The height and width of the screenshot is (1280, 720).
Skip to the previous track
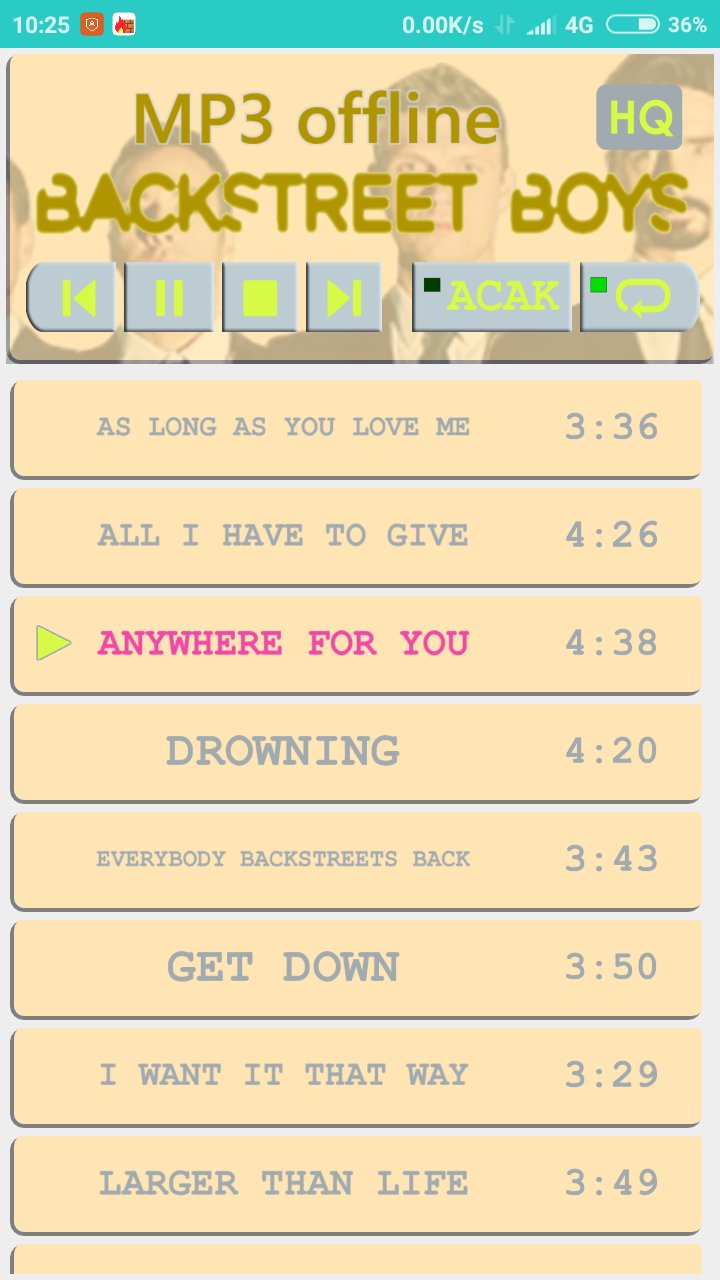(72, 297)
